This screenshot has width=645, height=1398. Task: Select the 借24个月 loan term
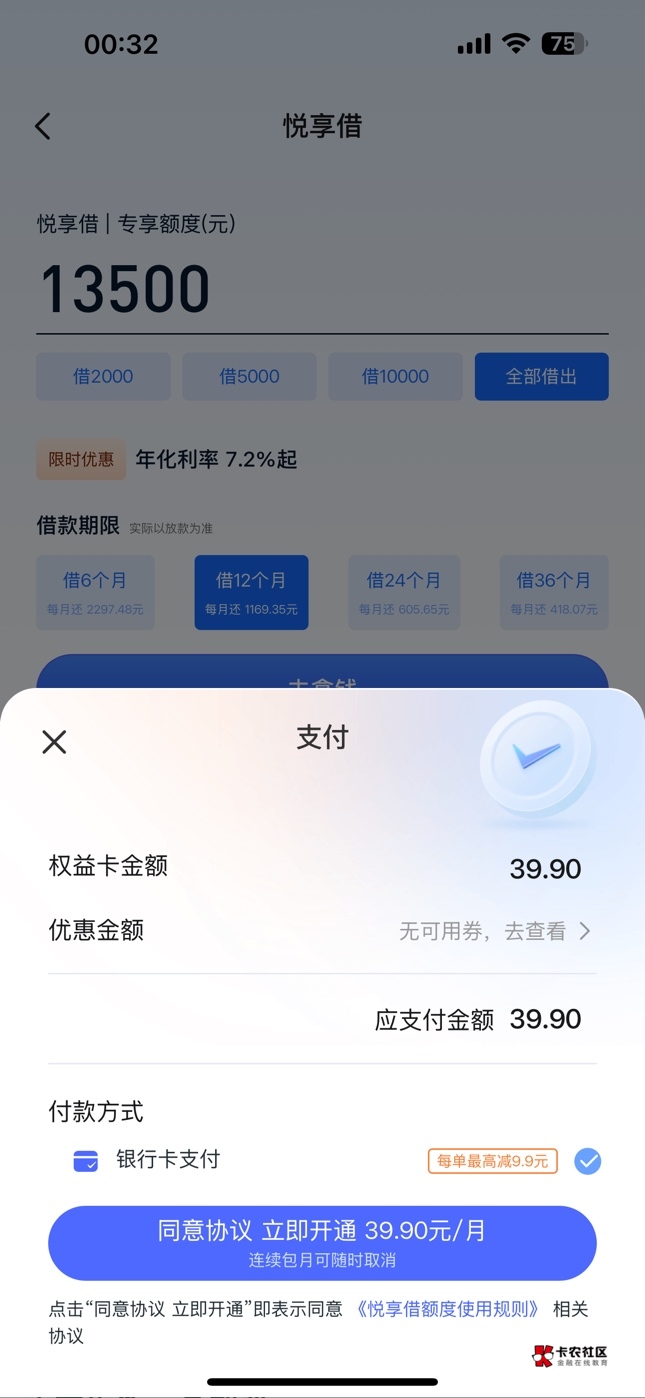tap(404, 592)
